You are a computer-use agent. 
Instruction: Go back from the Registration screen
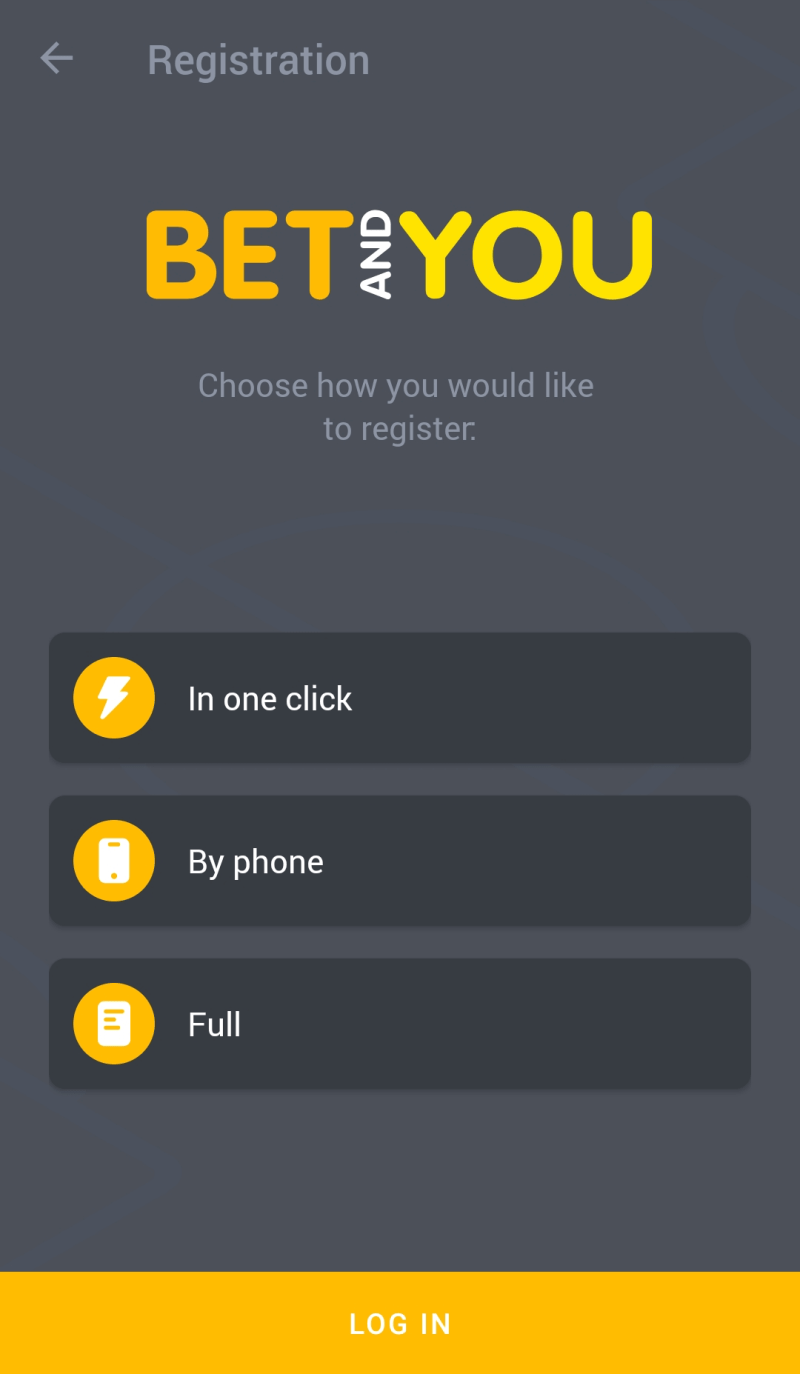57,59
